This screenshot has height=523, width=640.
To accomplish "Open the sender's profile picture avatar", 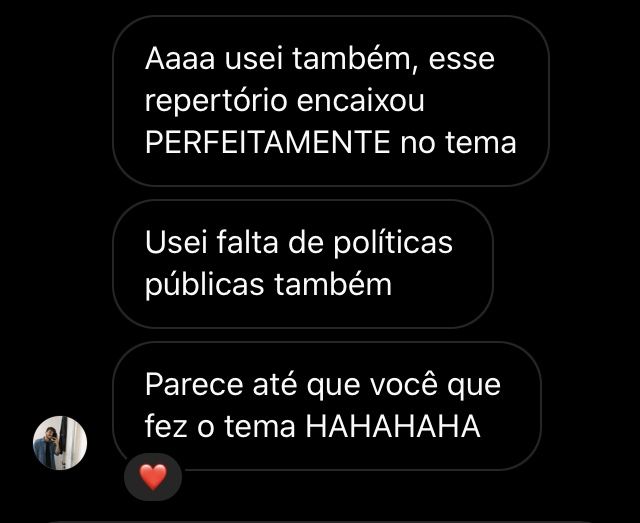I will 60,442.
